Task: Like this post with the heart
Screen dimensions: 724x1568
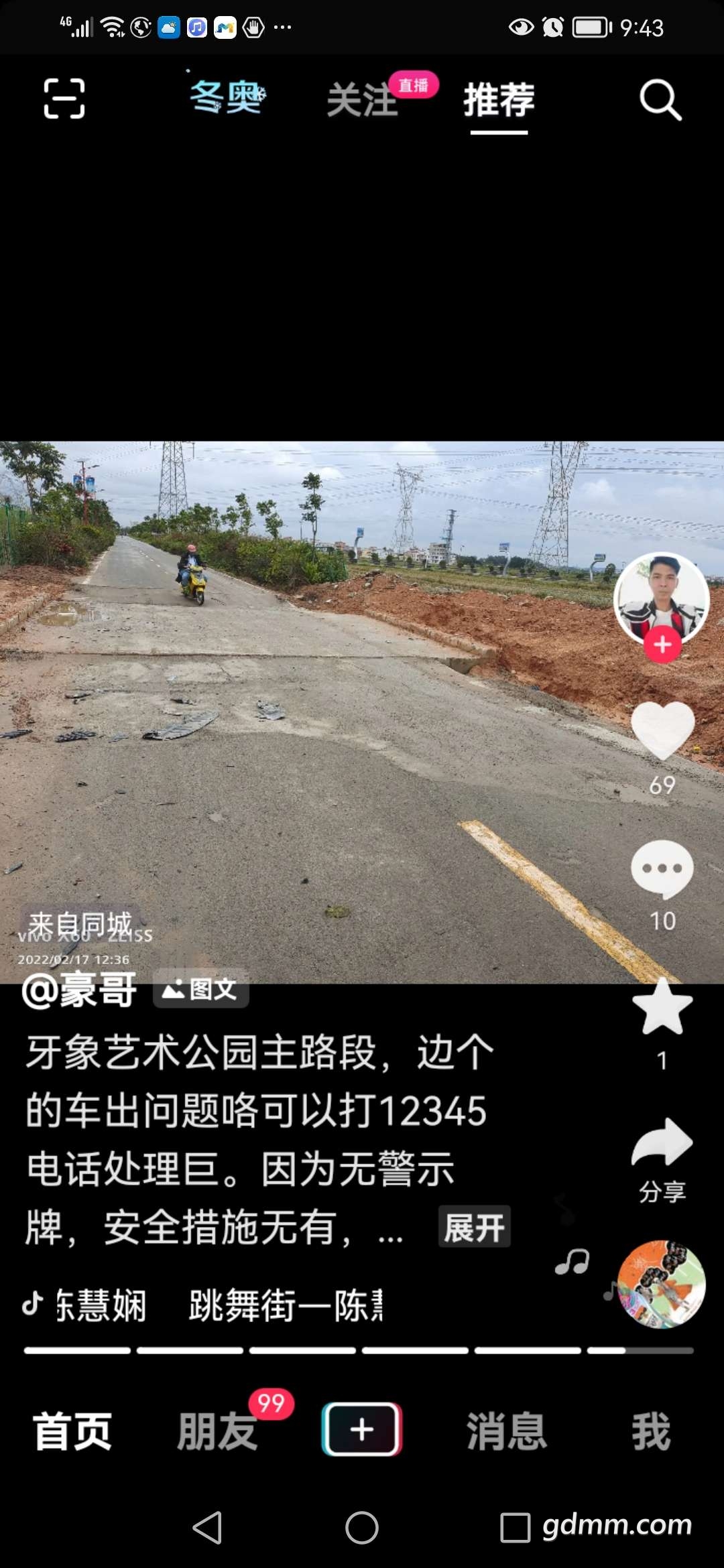Action: tap(662, 730)
